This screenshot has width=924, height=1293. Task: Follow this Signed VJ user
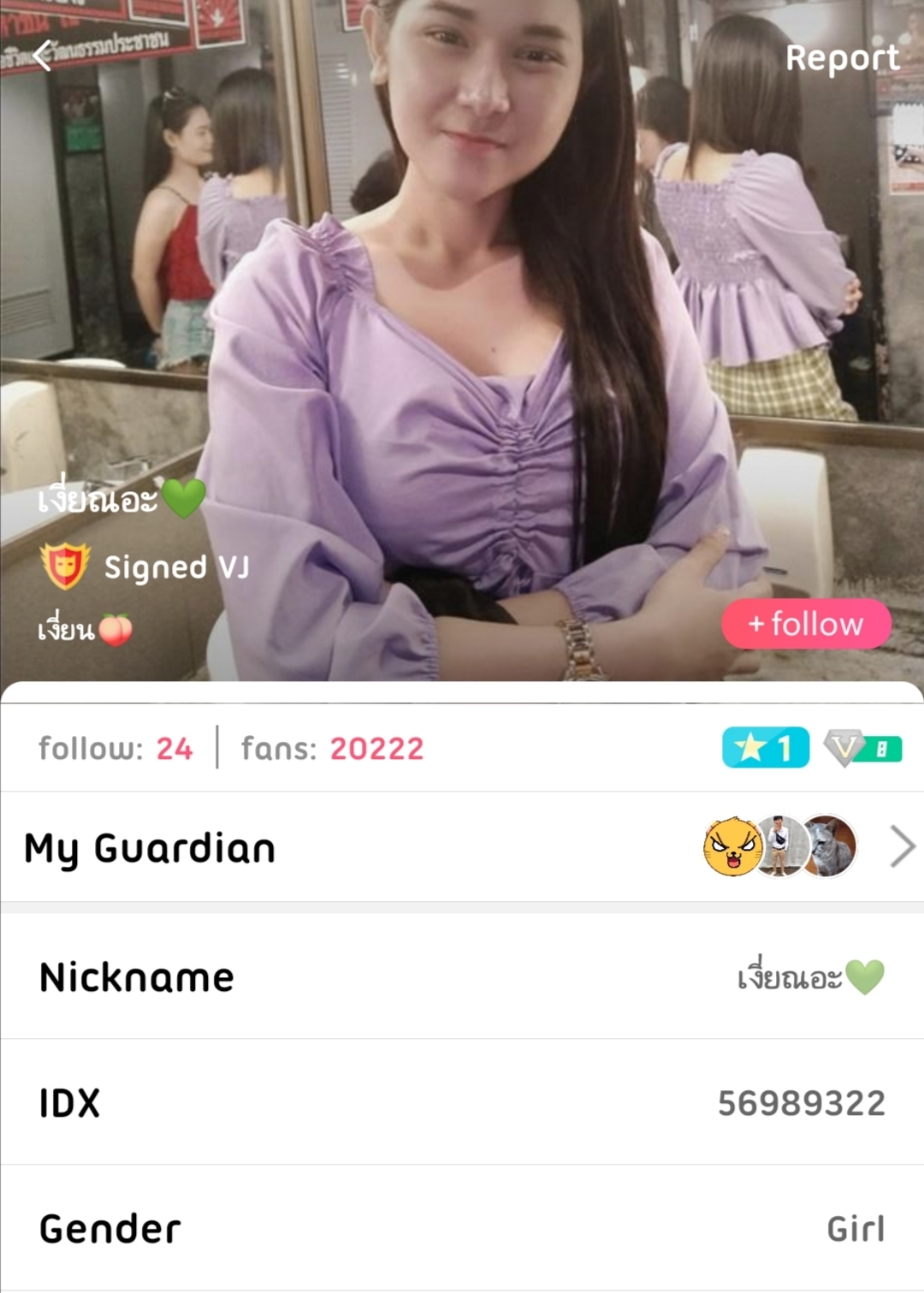click(806, 624)
